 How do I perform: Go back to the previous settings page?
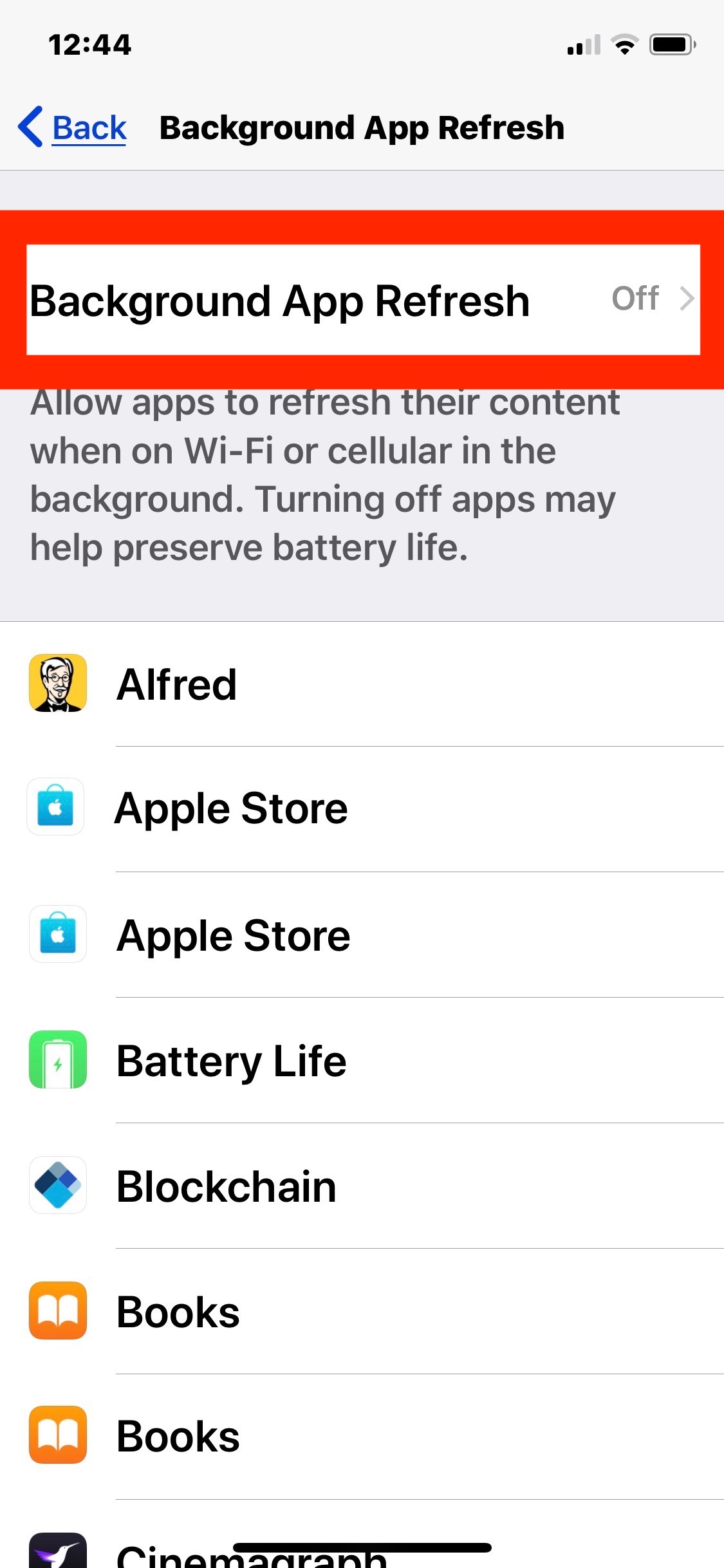(x=73, y=127)
